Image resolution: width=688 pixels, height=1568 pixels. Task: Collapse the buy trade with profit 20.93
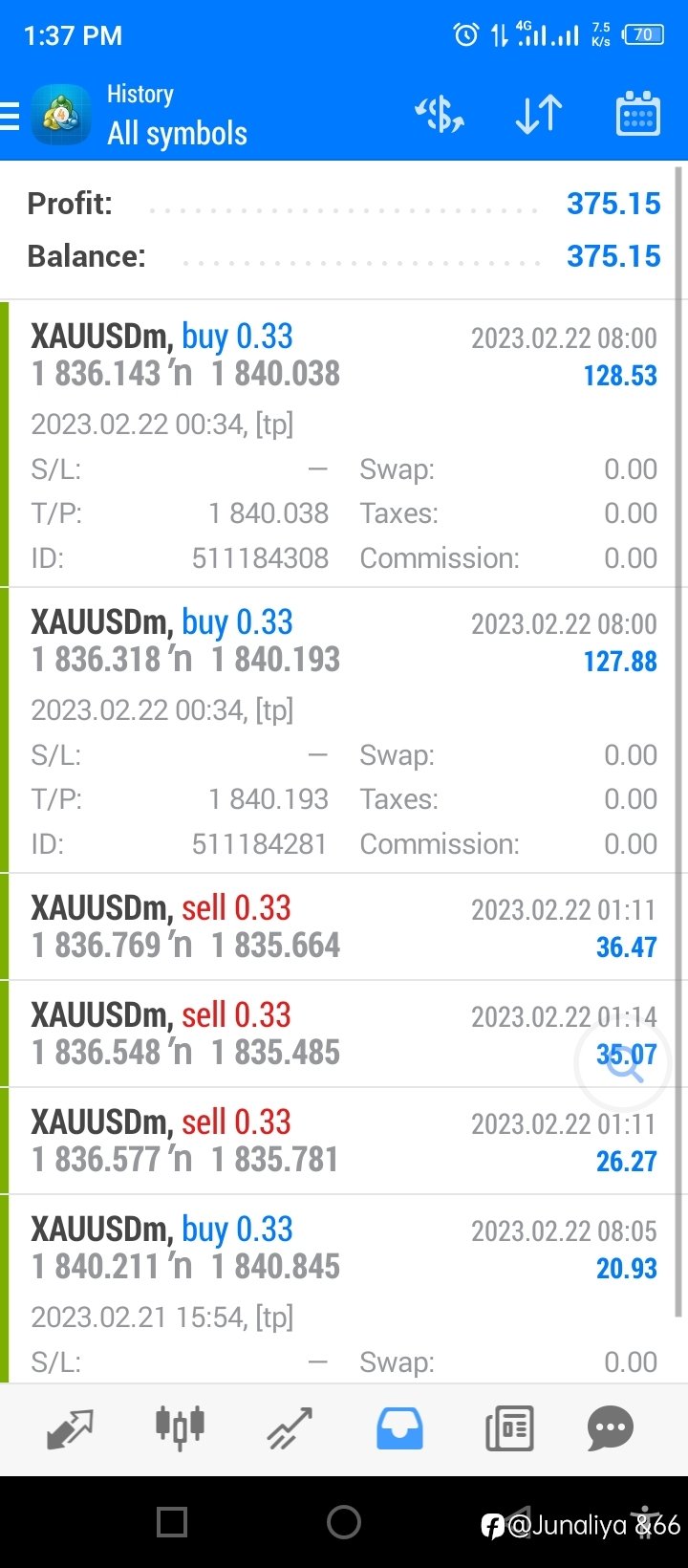[x=344, y=1289]
